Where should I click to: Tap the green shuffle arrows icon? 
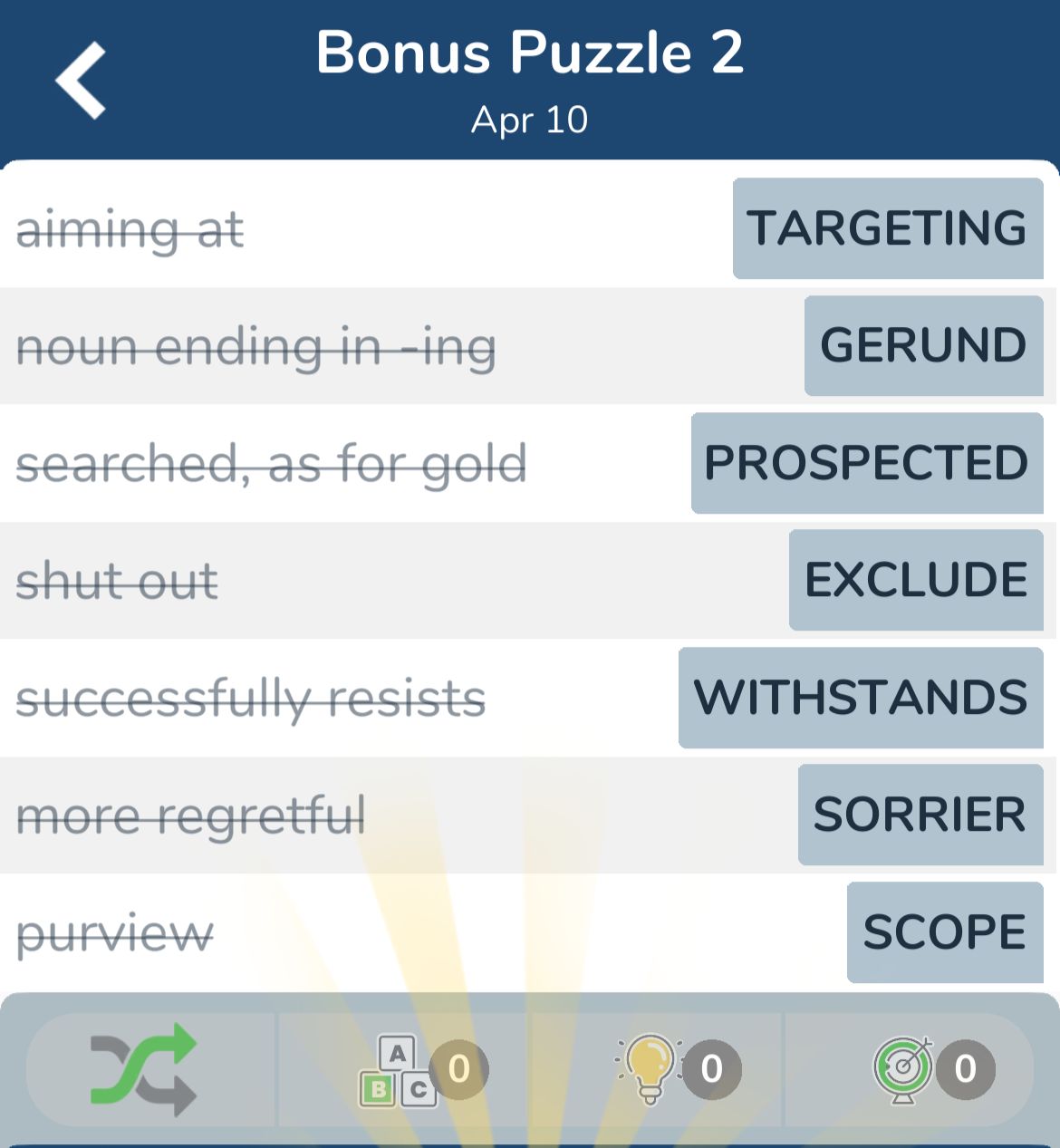[144, 1069]
